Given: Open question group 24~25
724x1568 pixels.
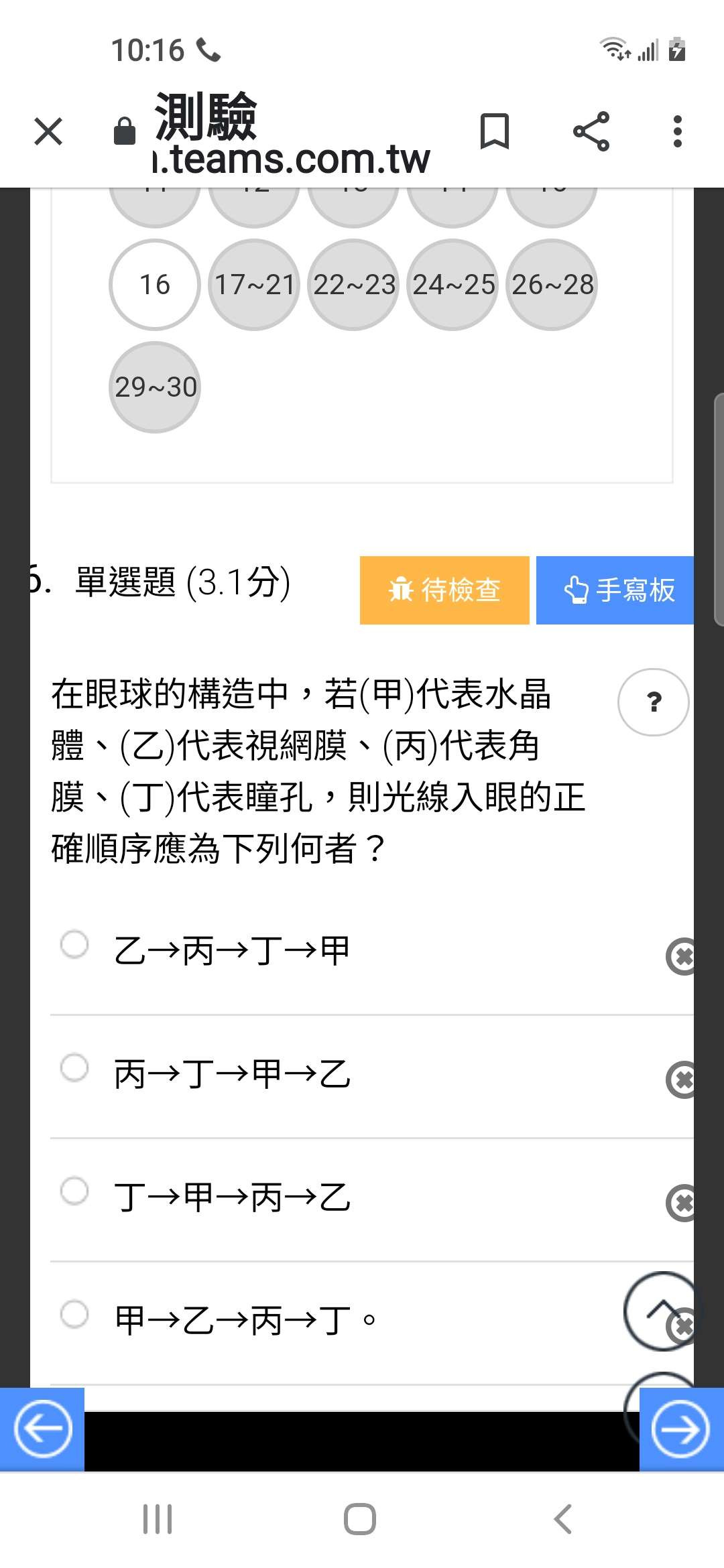Looking at the screenshot, I should 452,285.
